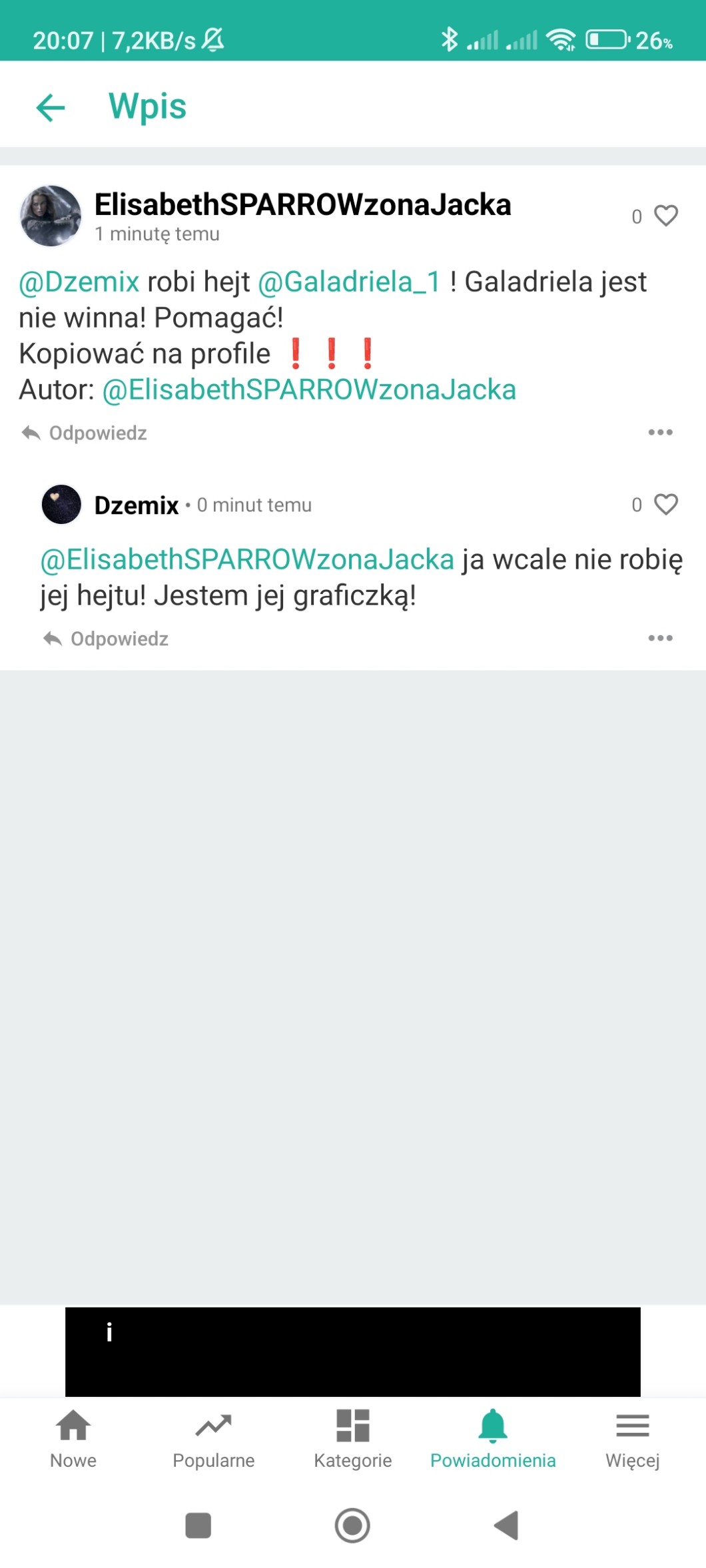Open the Kategorie tab
Screen dimensions: 706x1568
pos(353,1438)
